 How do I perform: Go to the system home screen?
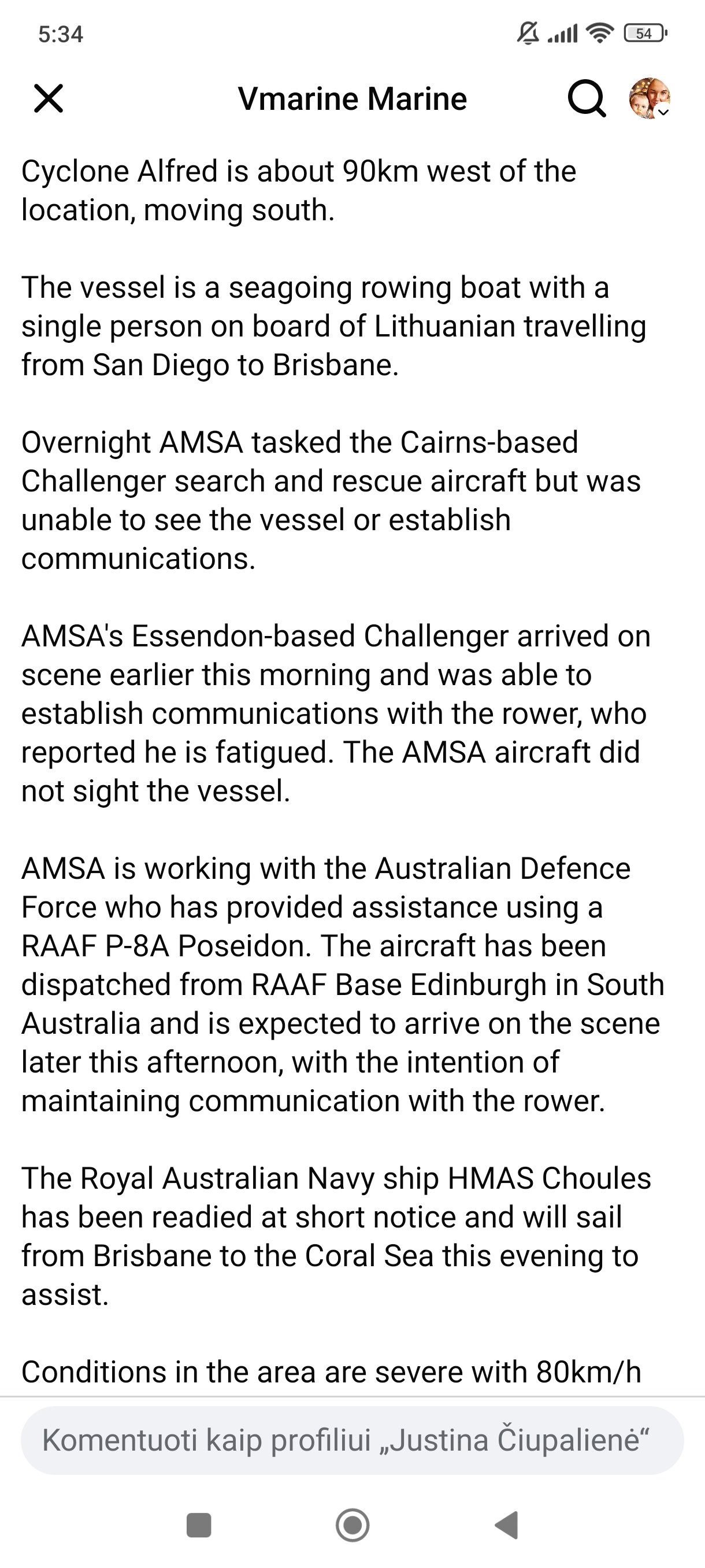click(x=352, y=1525)
